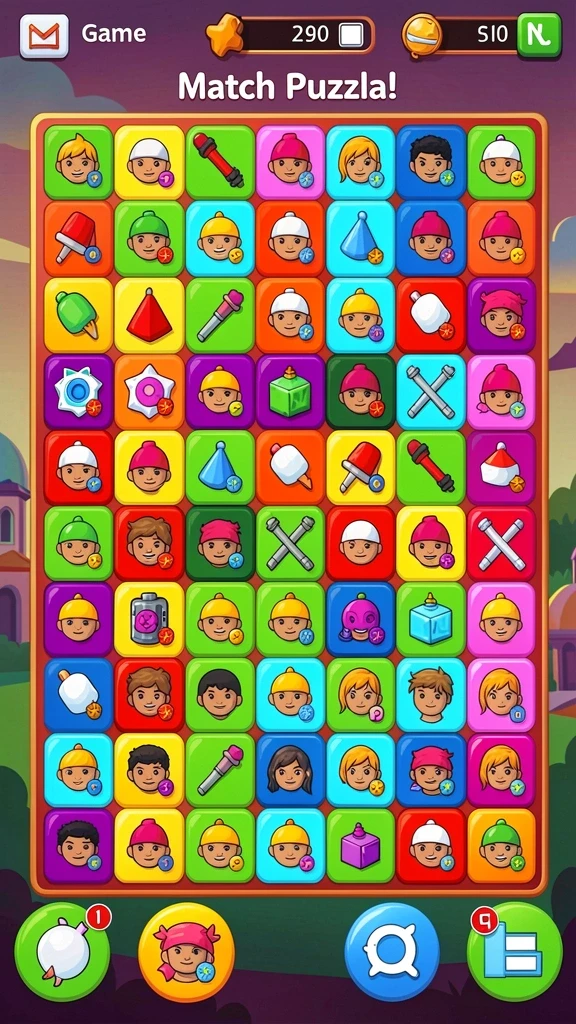The height and width of the screenshot is (1024, 576).
Task: Use the white bomb booster with badge 1
Action: click(x=62, y=951)
